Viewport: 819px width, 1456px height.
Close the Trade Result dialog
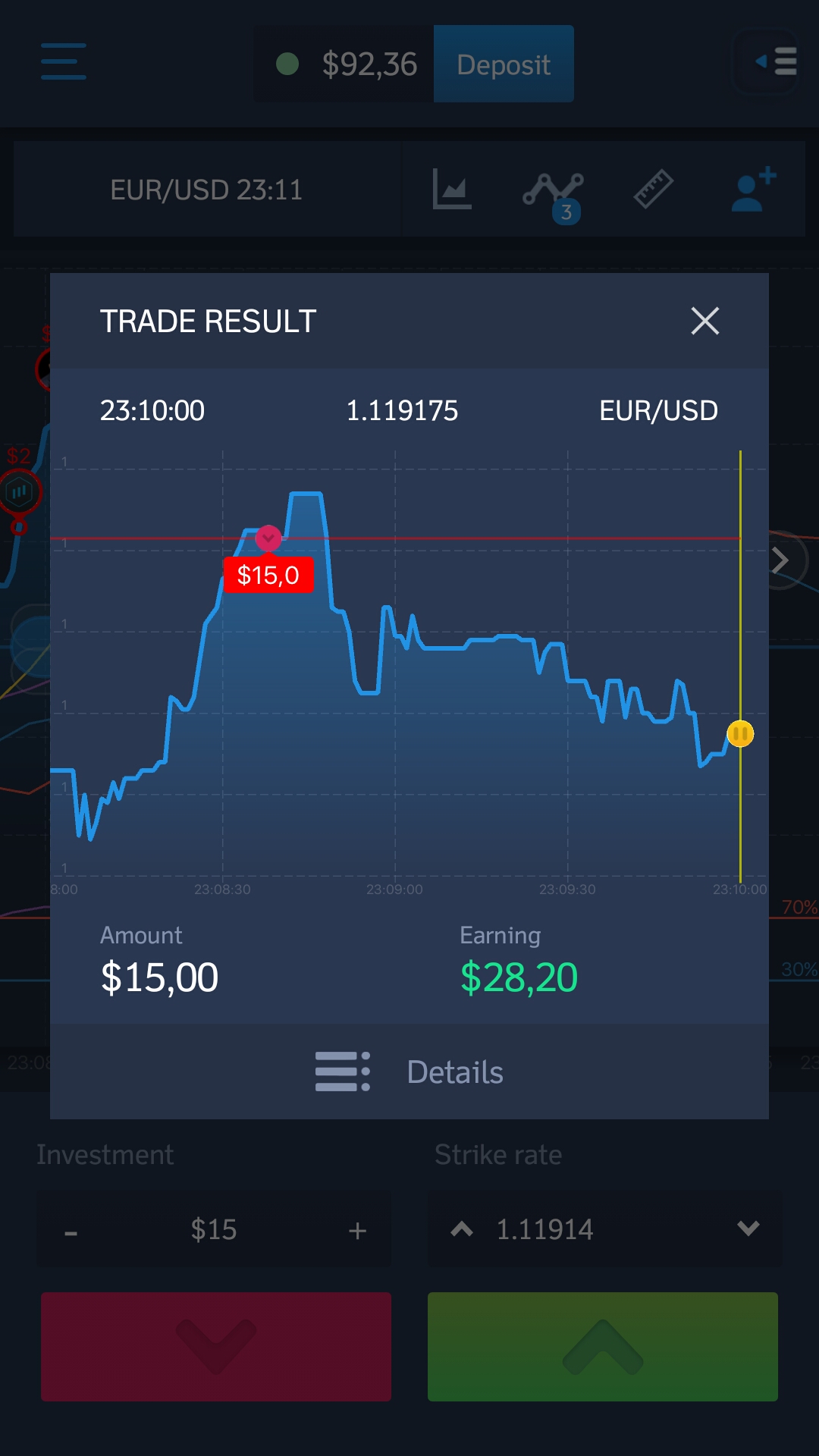704,321
